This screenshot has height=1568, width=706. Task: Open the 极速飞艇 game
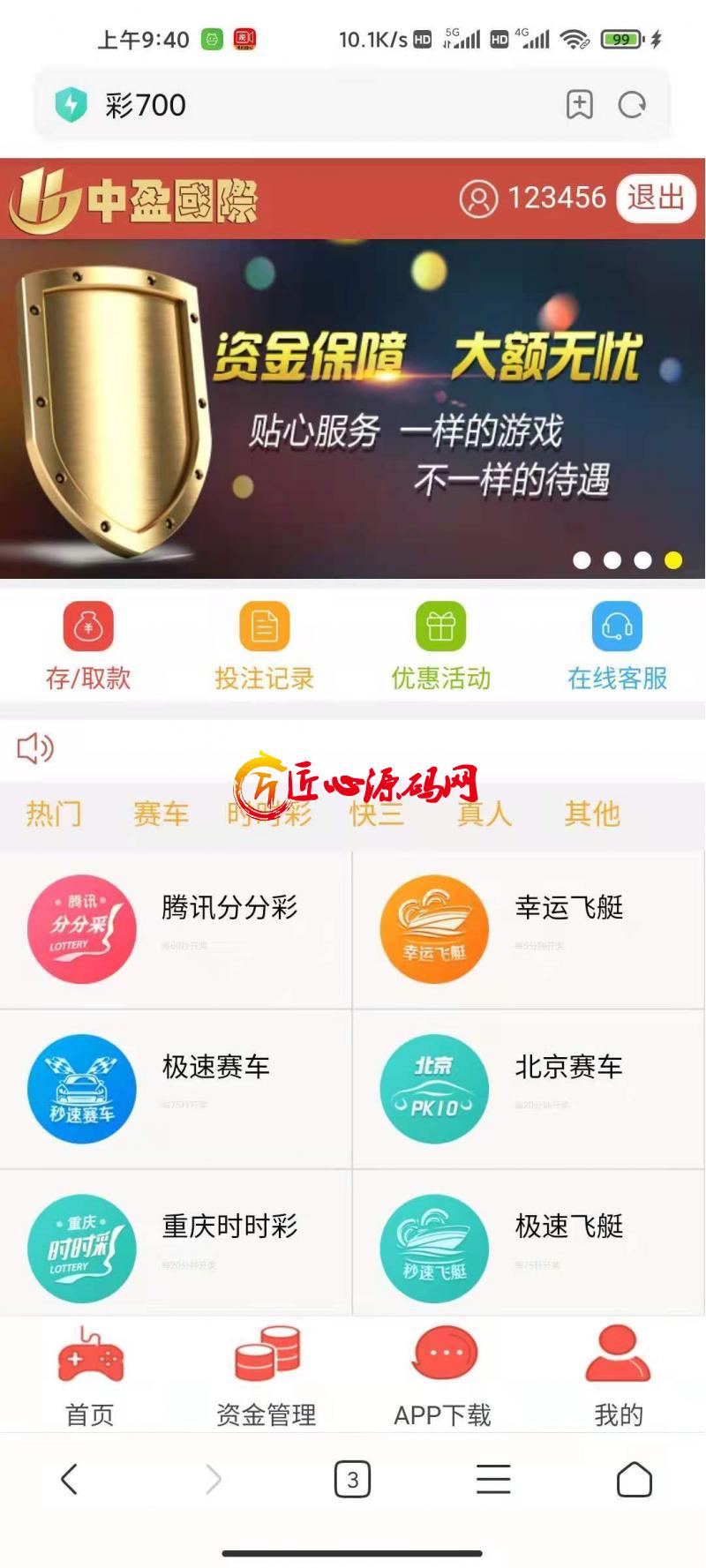pyautogui.click(x=529, y=1246)
